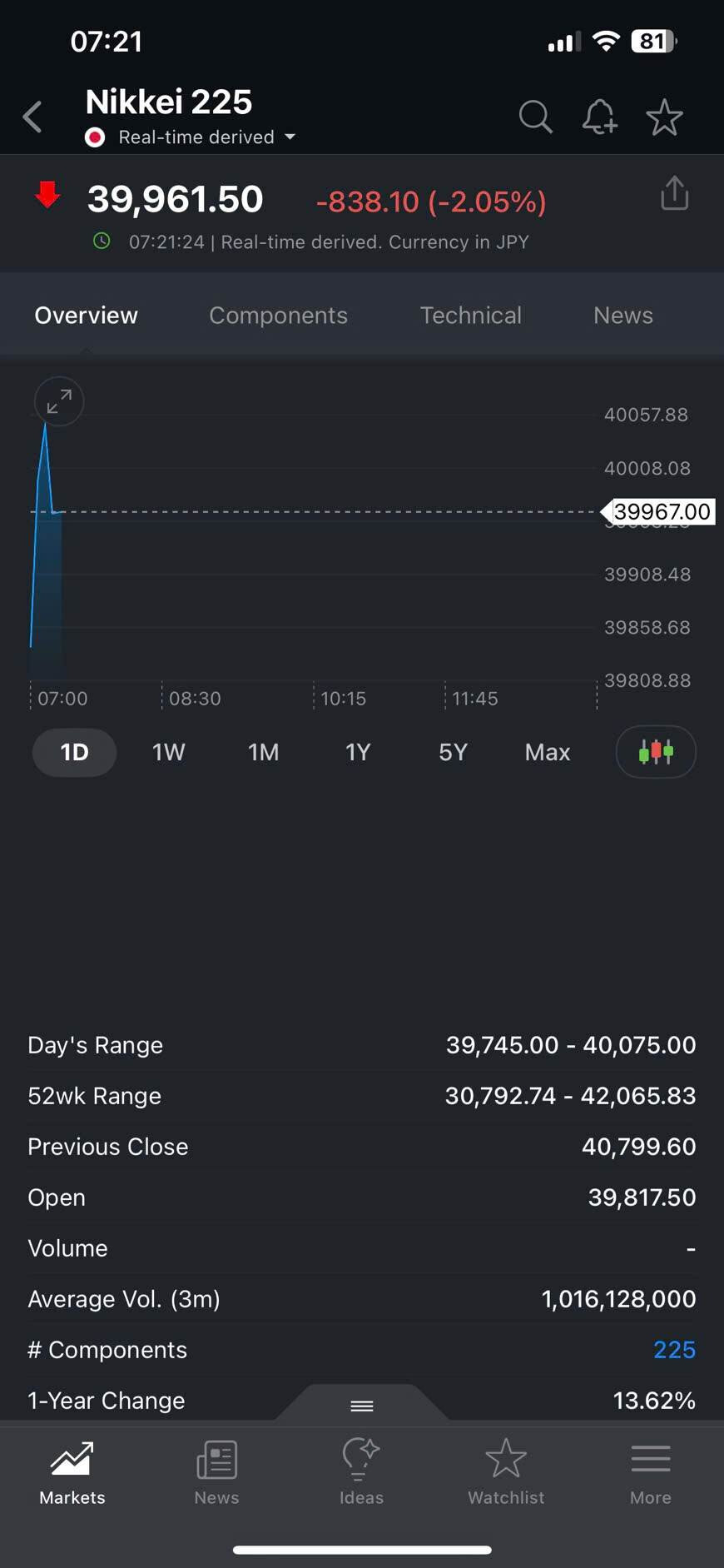The image size is (724, 1568).
Task: Open search with the magnifier icon
Action: [535, 117]
